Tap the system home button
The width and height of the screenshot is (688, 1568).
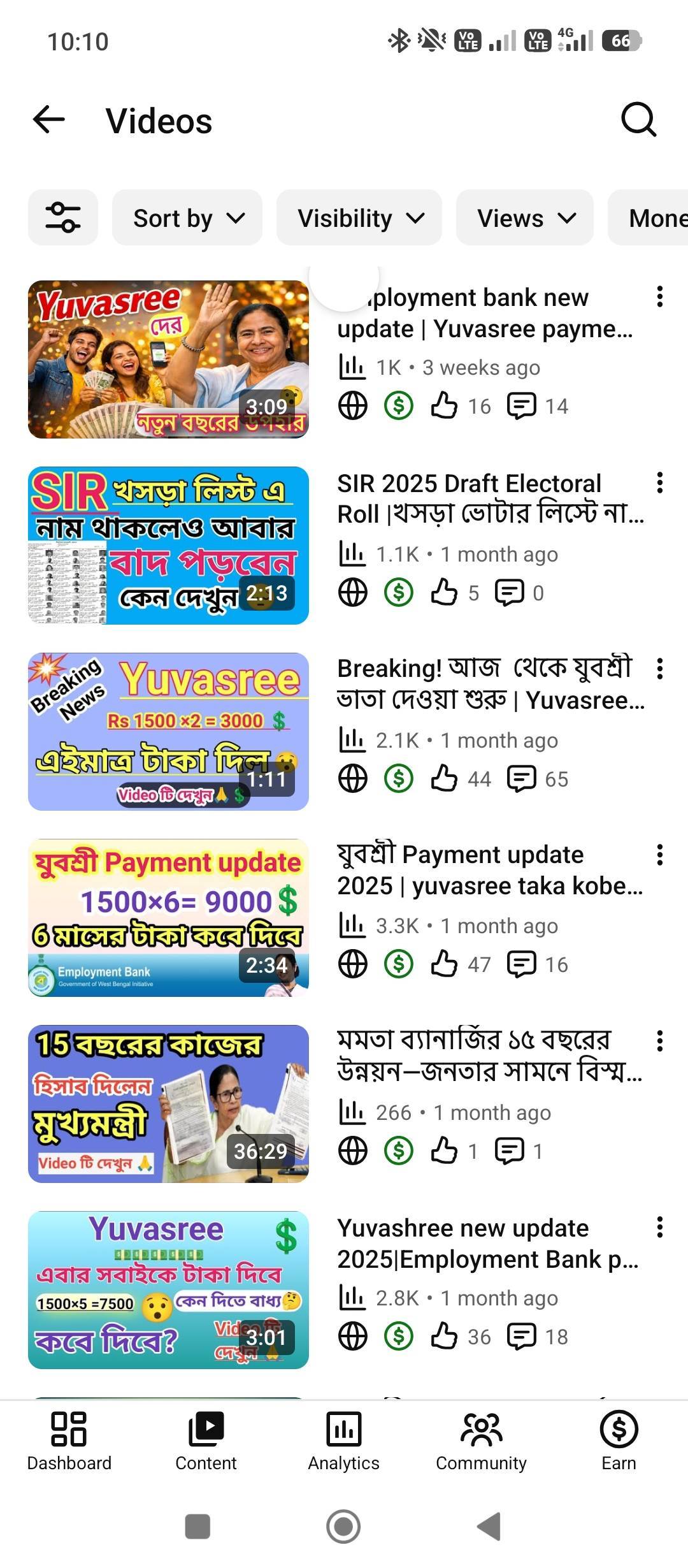(343, 1527)
